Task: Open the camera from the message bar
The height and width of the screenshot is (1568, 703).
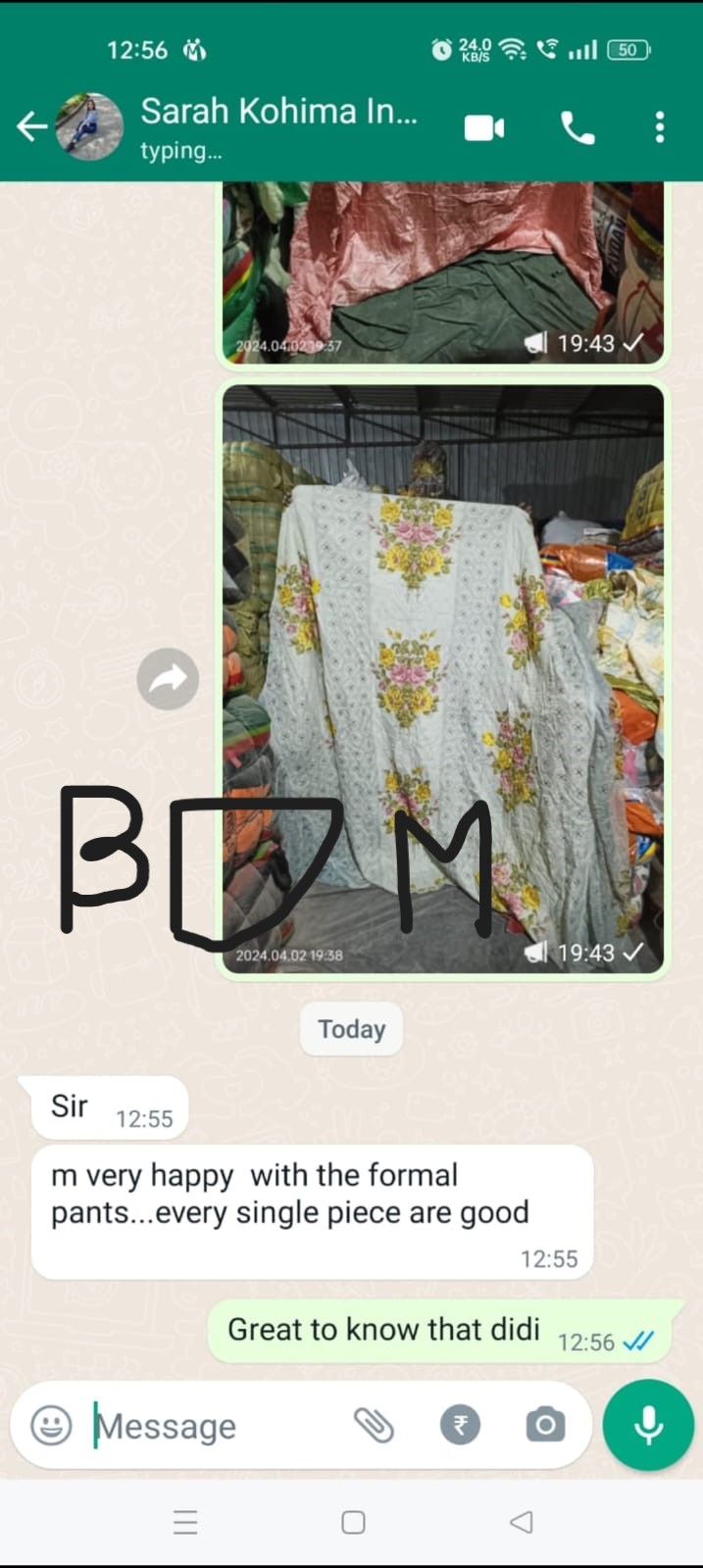Action: [x=545, y=1425]
